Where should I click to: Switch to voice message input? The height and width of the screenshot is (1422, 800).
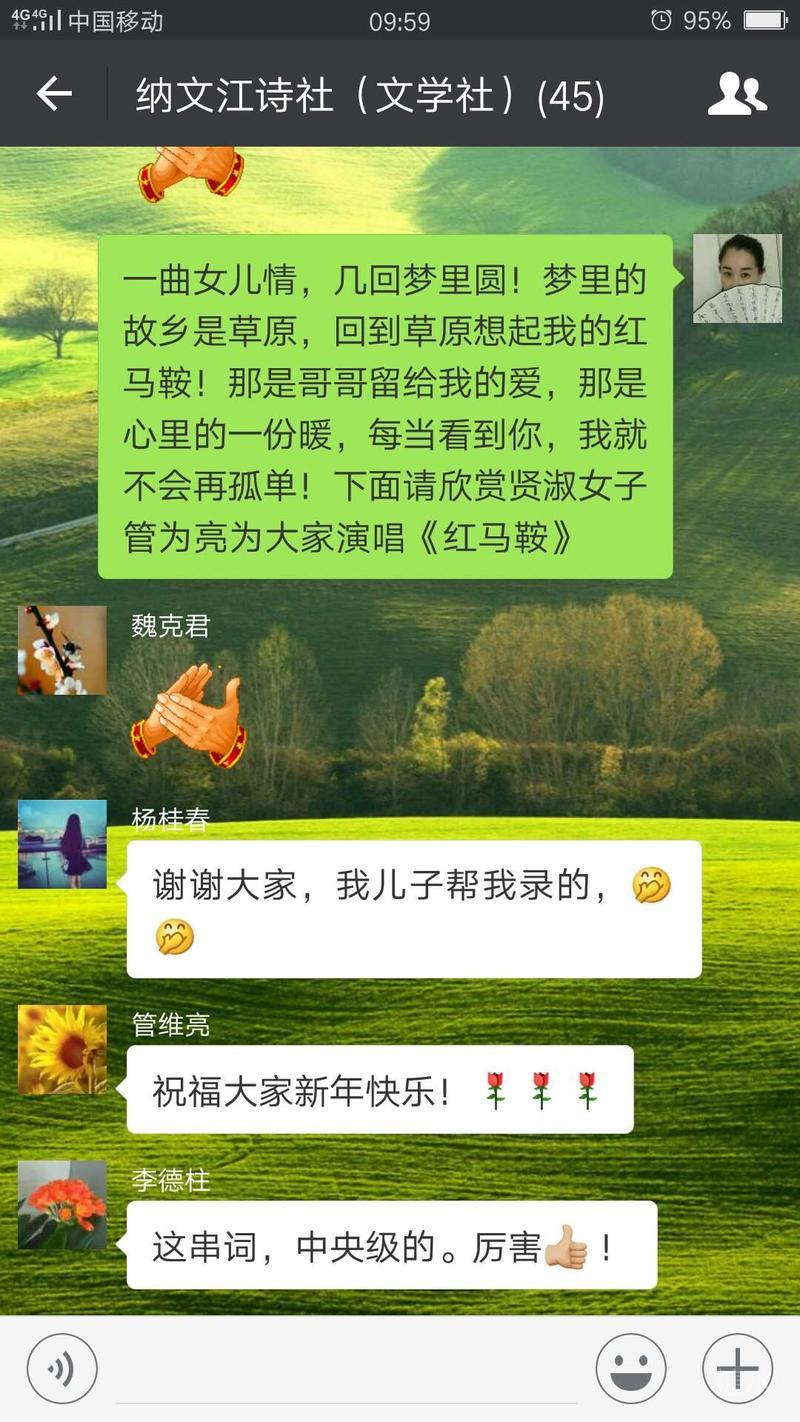coord(62,1369)
